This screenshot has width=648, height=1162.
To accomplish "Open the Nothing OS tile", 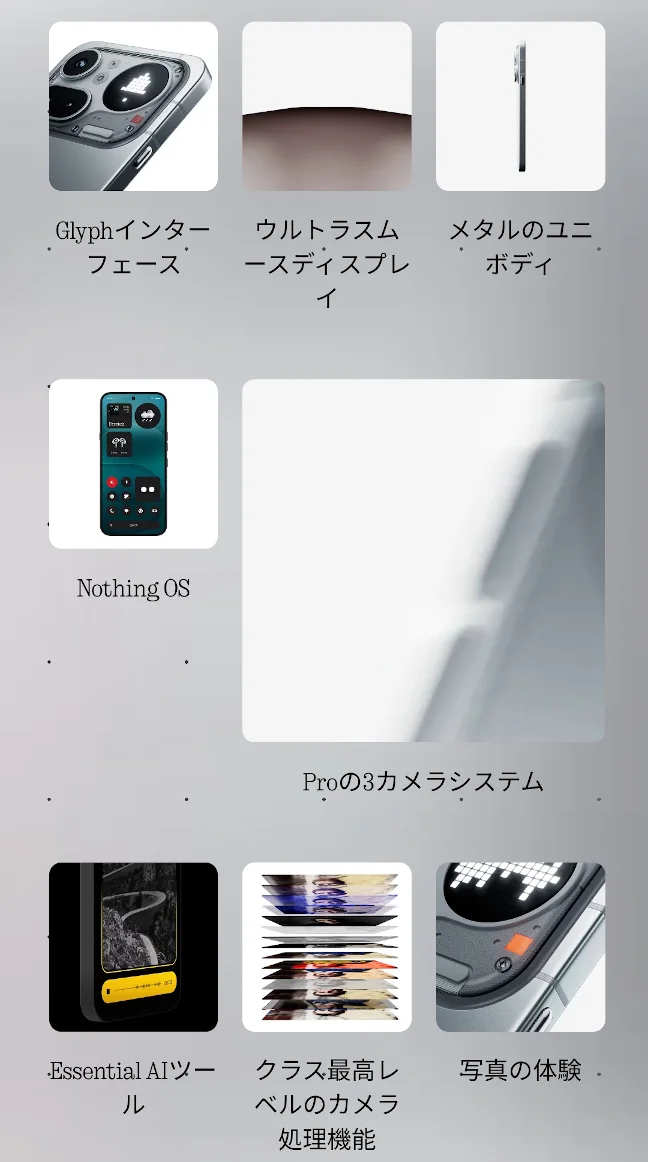I will click(x=133, y=464).
